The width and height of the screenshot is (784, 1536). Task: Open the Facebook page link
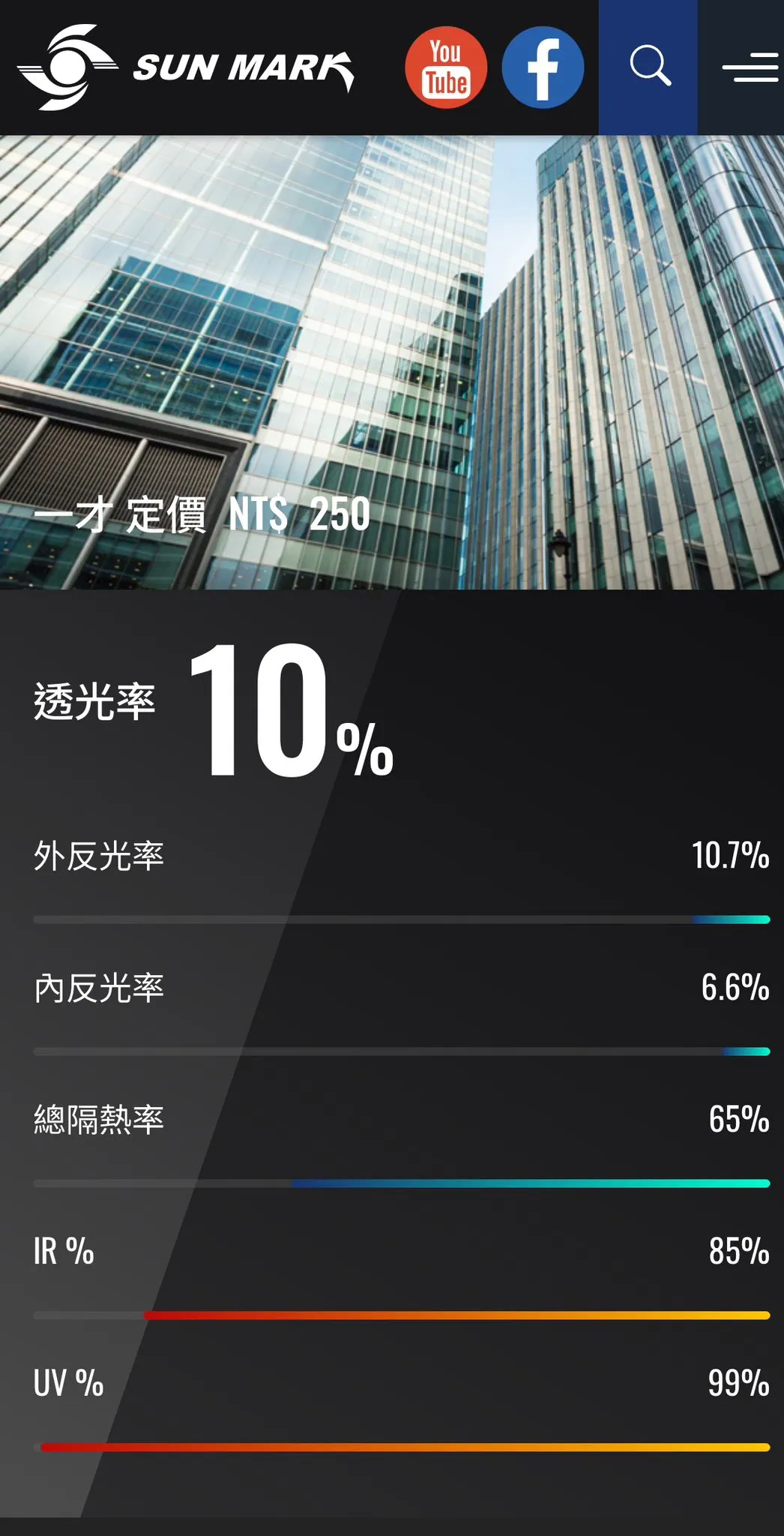(543, 67)
